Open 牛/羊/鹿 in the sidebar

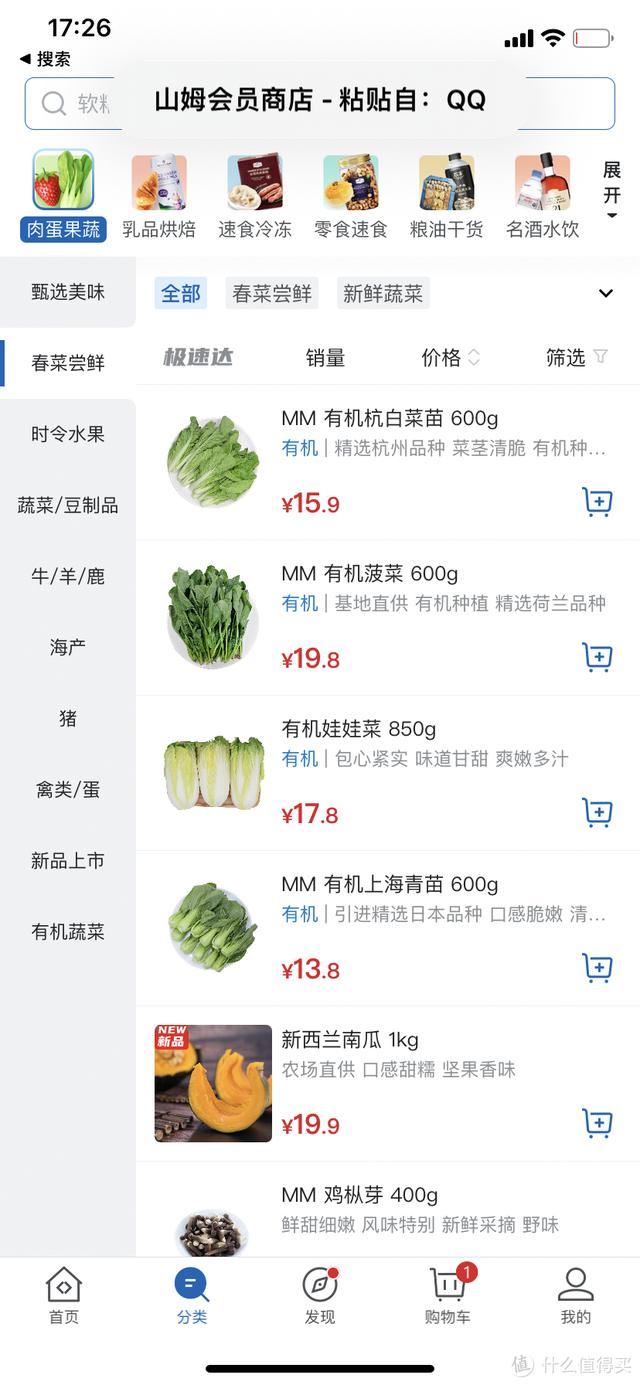click(x=68, y=576)
